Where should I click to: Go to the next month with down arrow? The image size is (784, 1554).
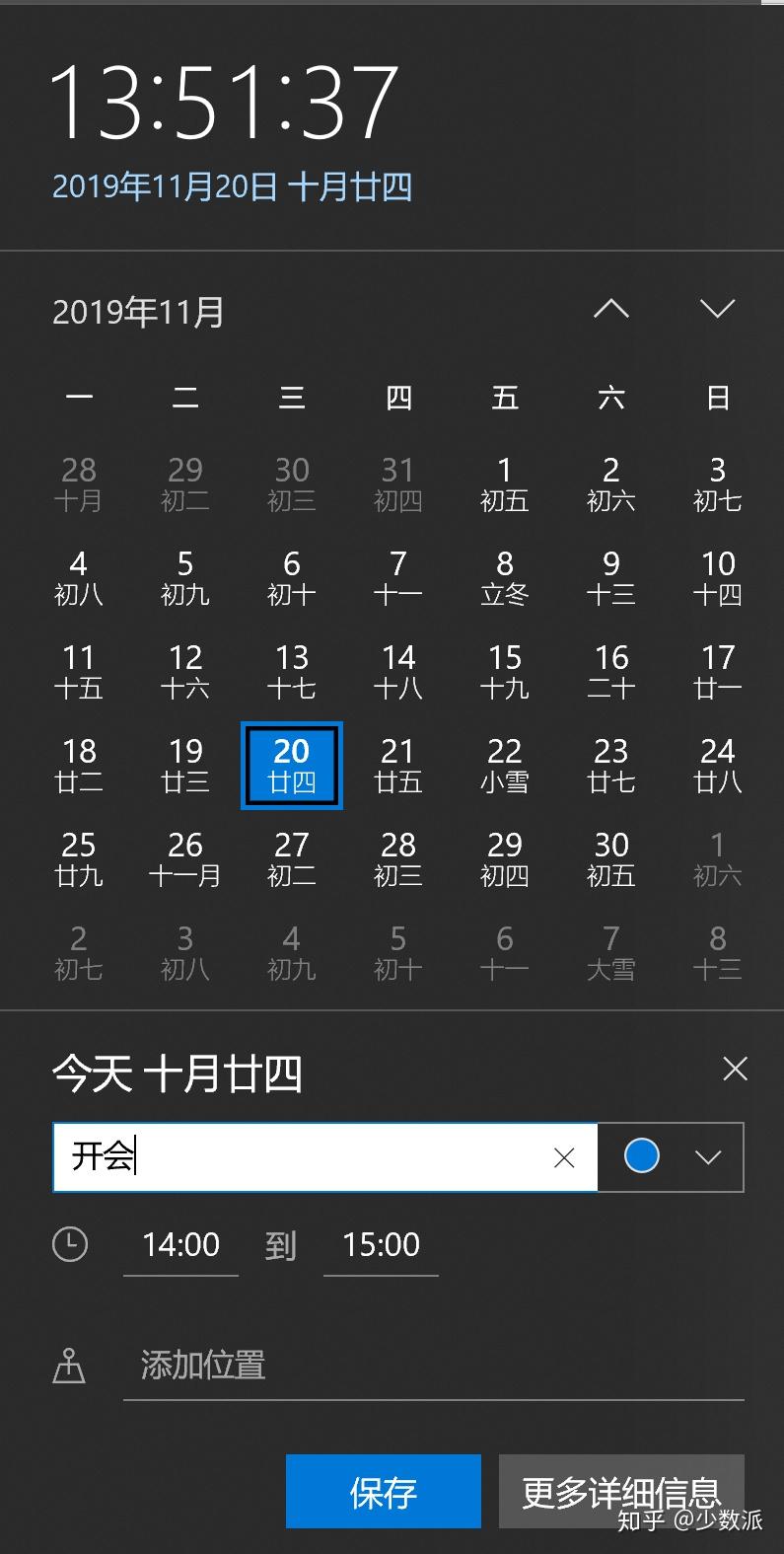[717, 309]
